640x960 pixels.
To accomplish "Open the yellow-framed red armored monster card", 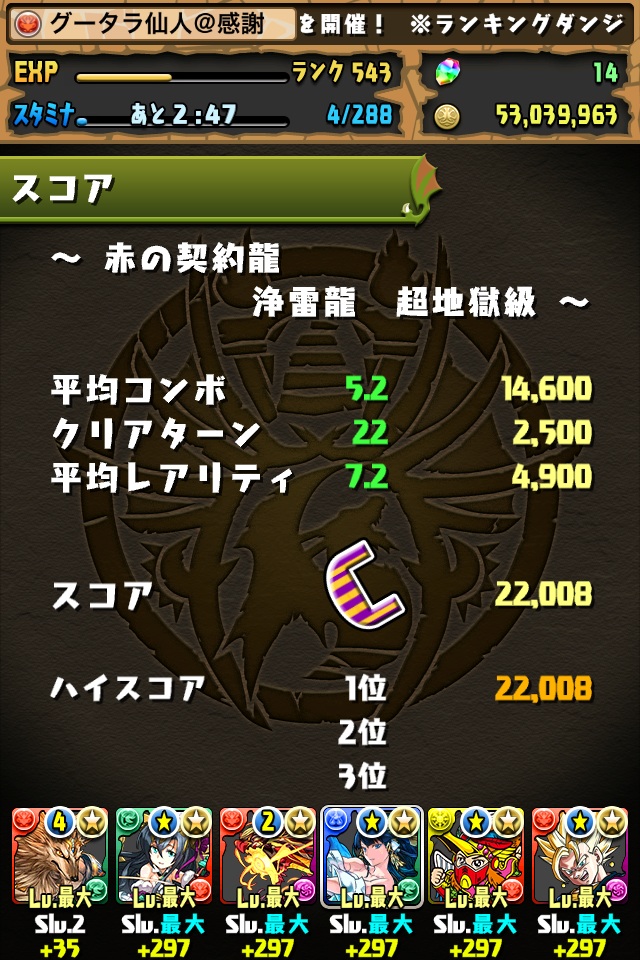I will coord(475,857).
